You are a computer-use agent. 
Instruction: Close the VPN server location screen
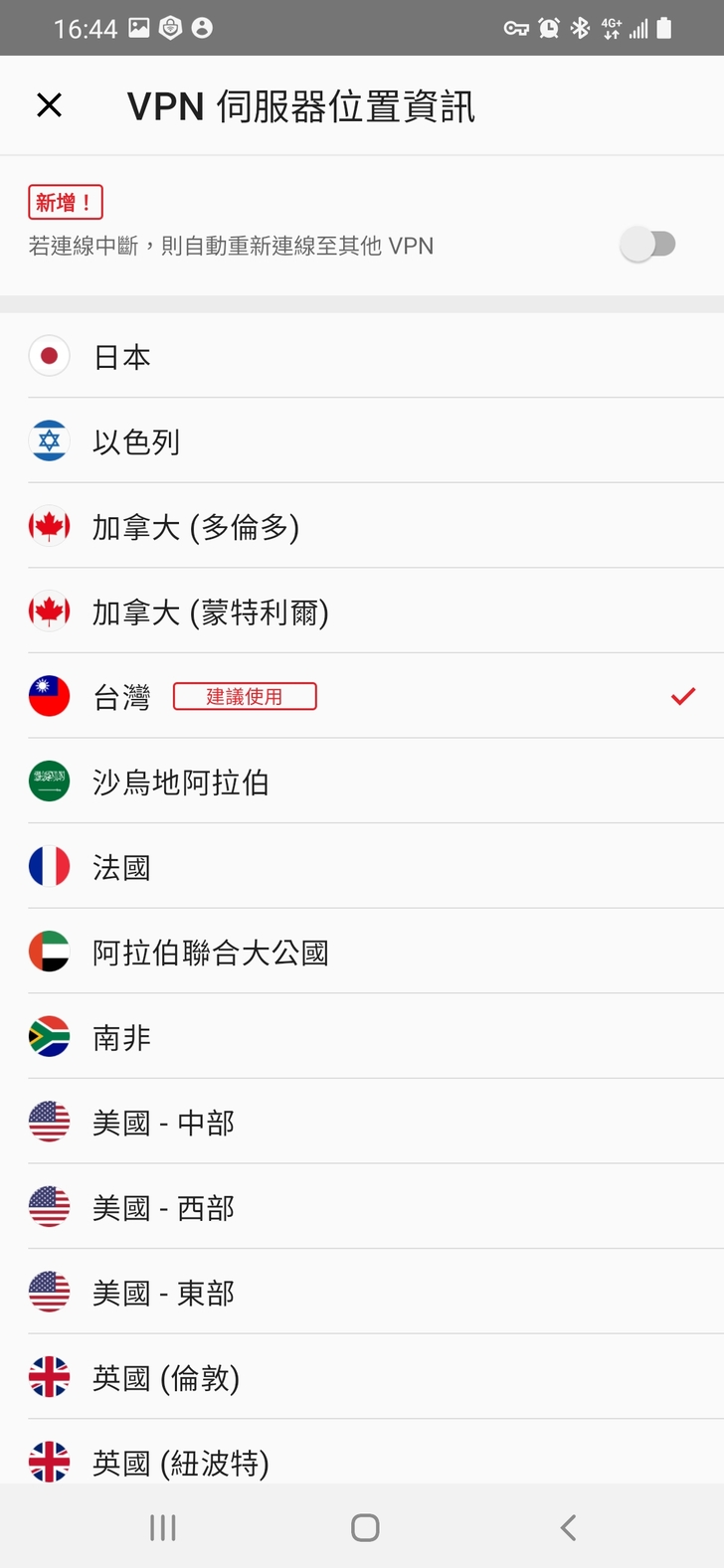(49, 105)
